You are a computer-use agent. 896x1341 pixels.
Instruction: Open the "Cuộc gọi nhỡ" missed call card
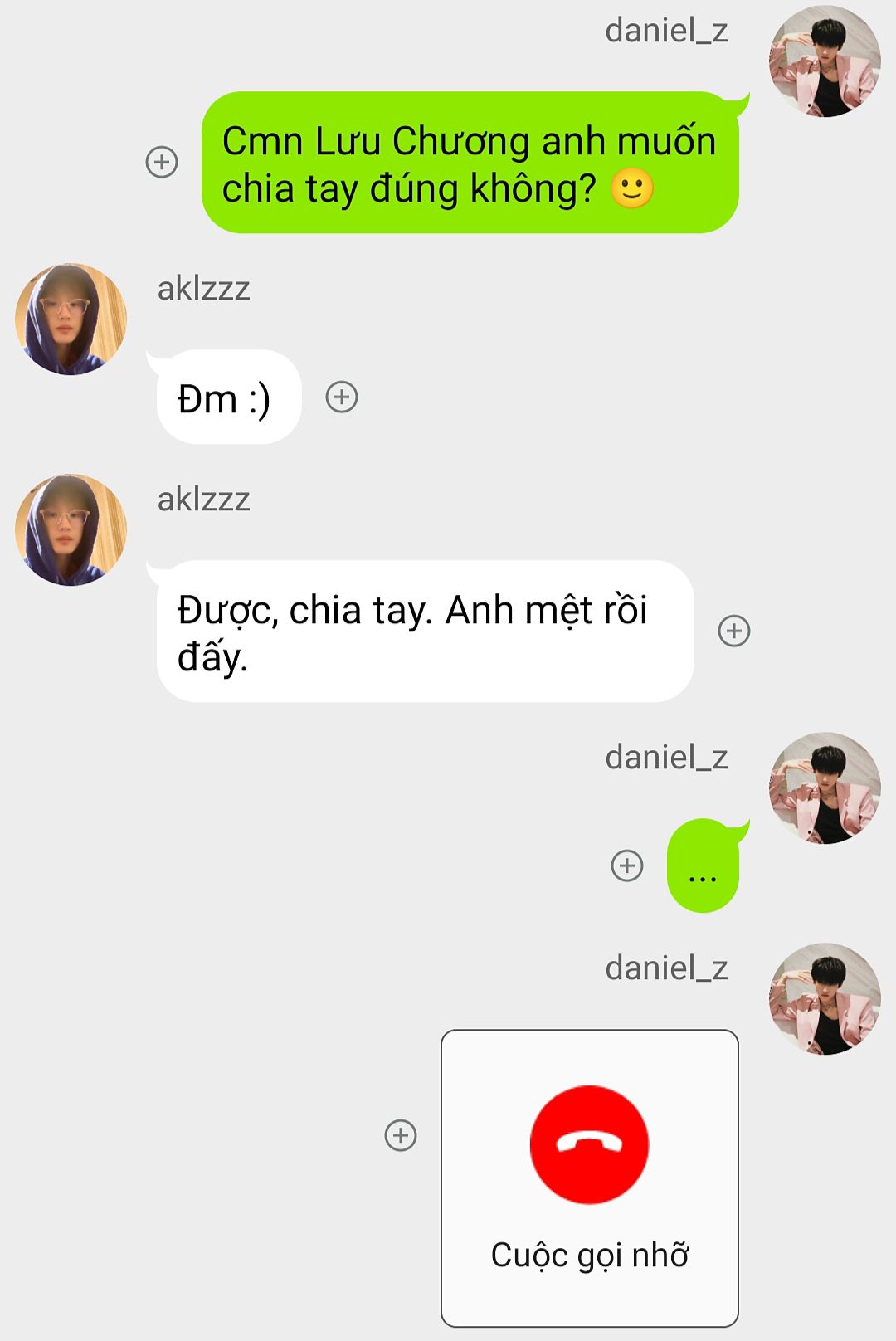coord(590,1178)
